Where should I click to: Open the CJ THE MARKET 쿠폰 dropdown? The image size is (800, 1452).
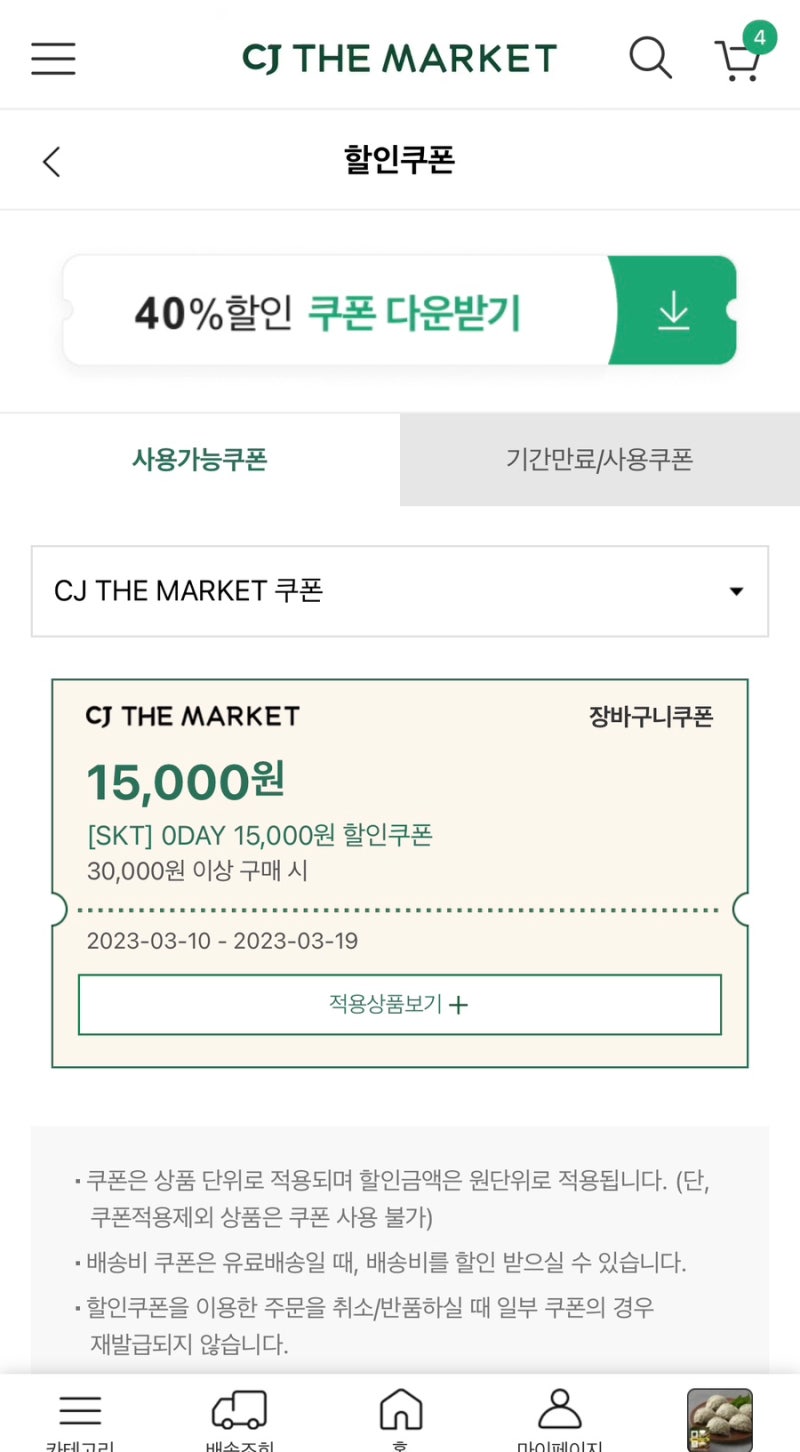(399, 591)
